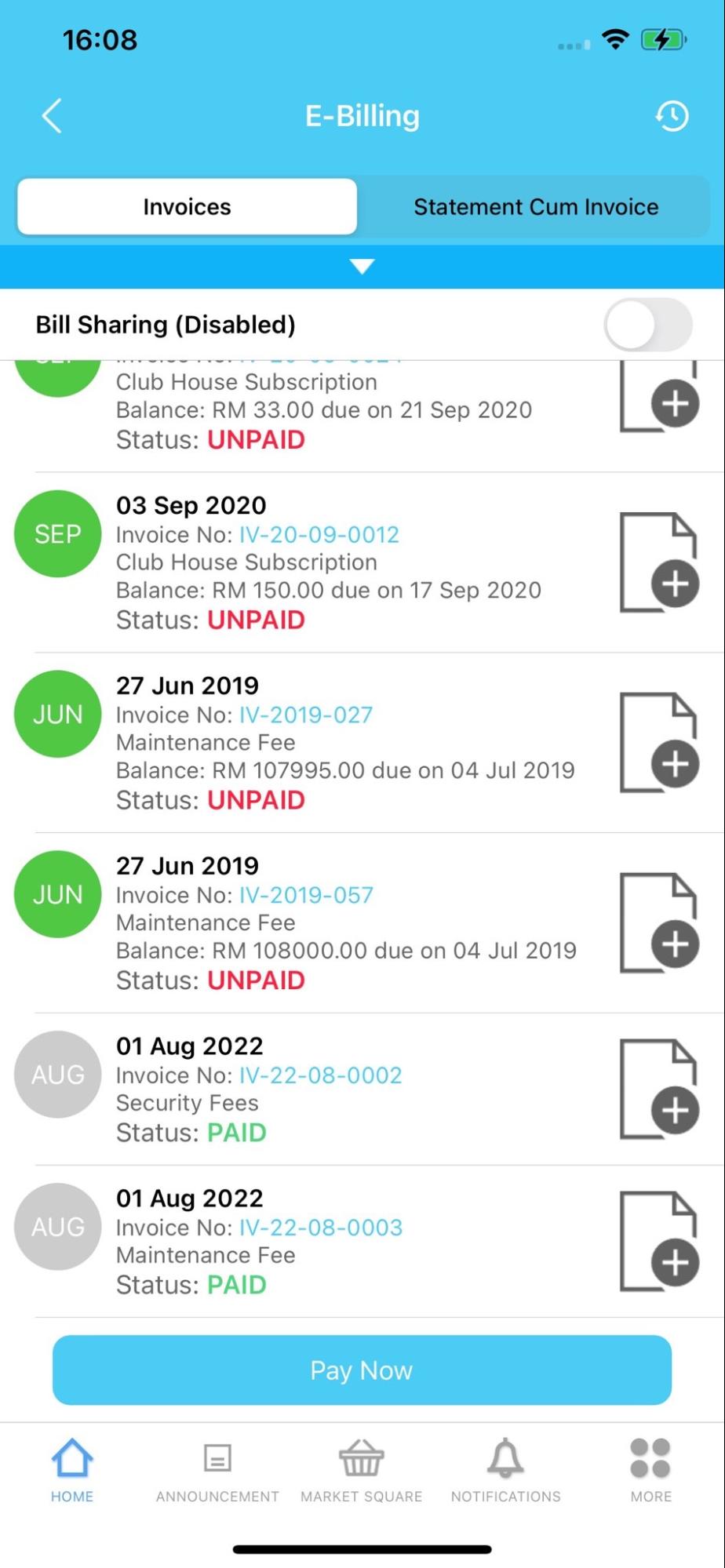This screenshot has width=725, height=1568.
Task: Open invoice link IV-2019-057
Action: point(306,896)
